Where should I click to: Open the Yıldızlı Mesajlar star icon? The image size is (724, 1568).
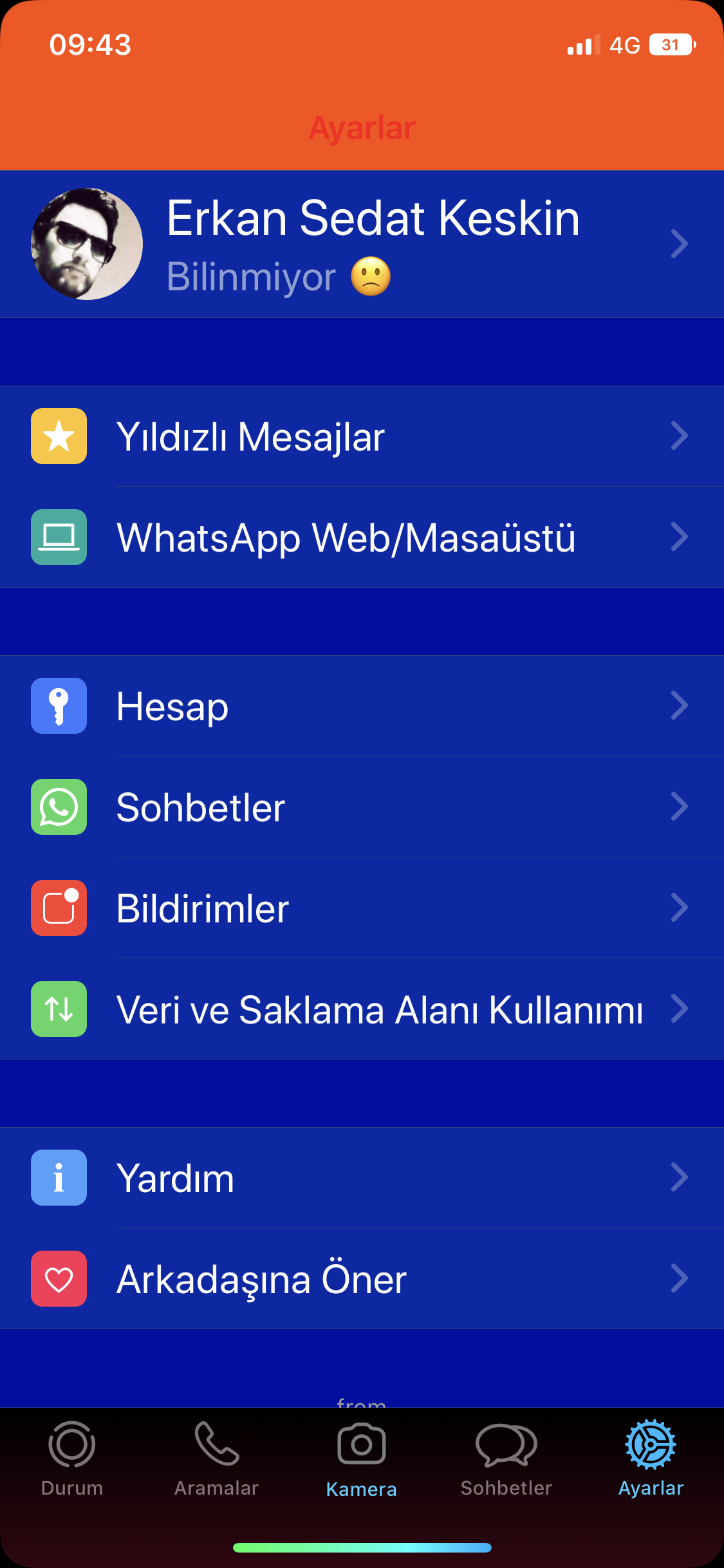59,435
